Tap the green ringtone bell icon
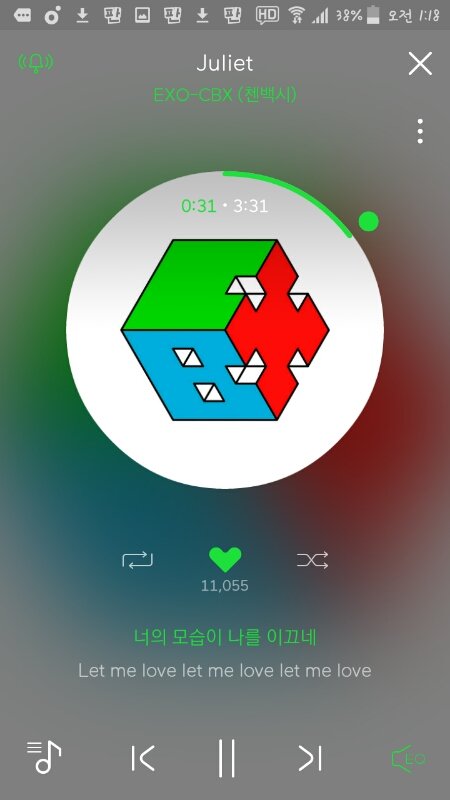Screen dimensions: 450x800 [x=36, y=63]
